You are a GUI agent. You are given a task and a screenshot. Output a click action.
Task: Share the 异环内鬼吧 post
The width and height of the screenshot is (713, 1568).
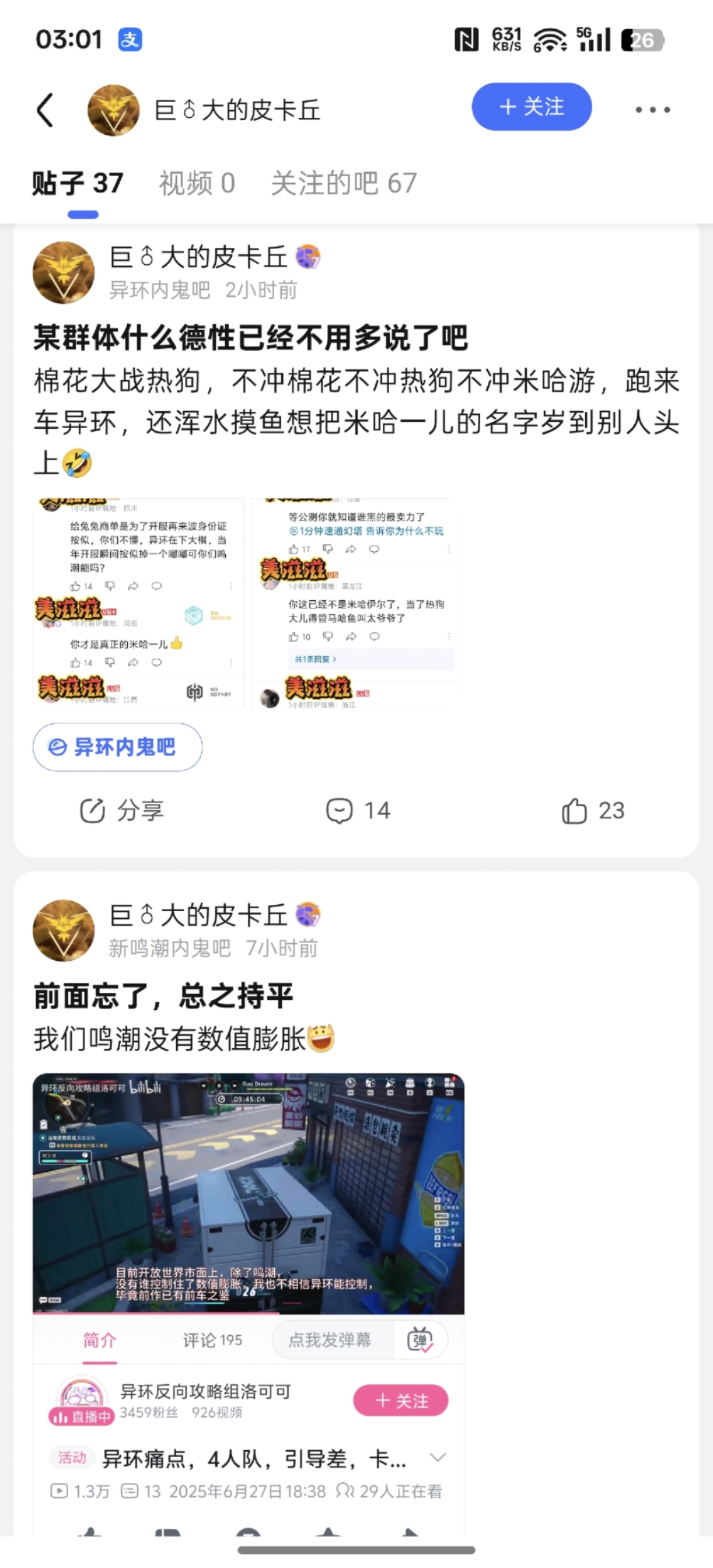122,811
